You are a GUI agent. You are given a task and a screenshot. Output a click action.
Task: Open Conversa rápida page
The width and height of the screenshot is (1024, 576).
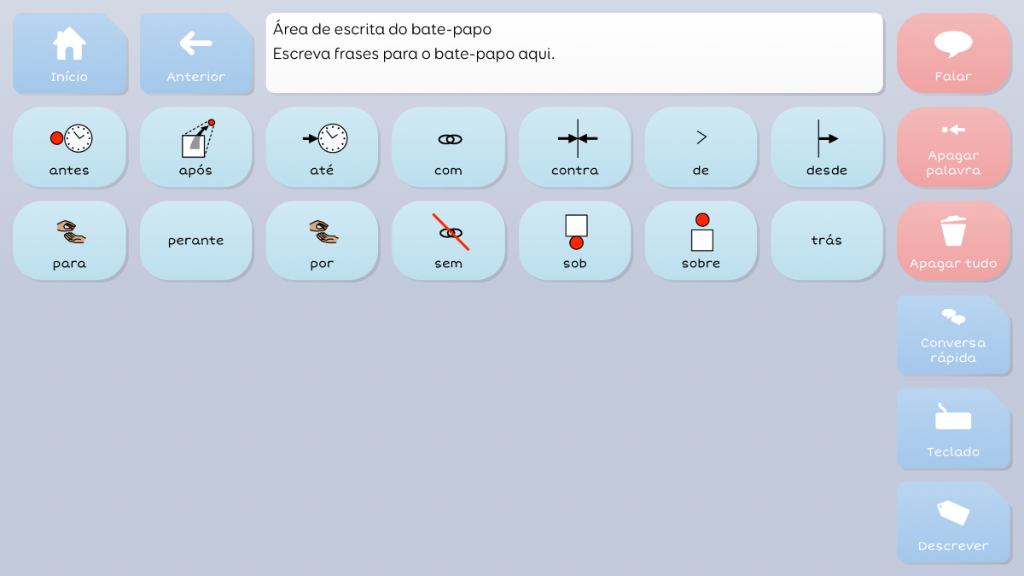click(953, 335)
